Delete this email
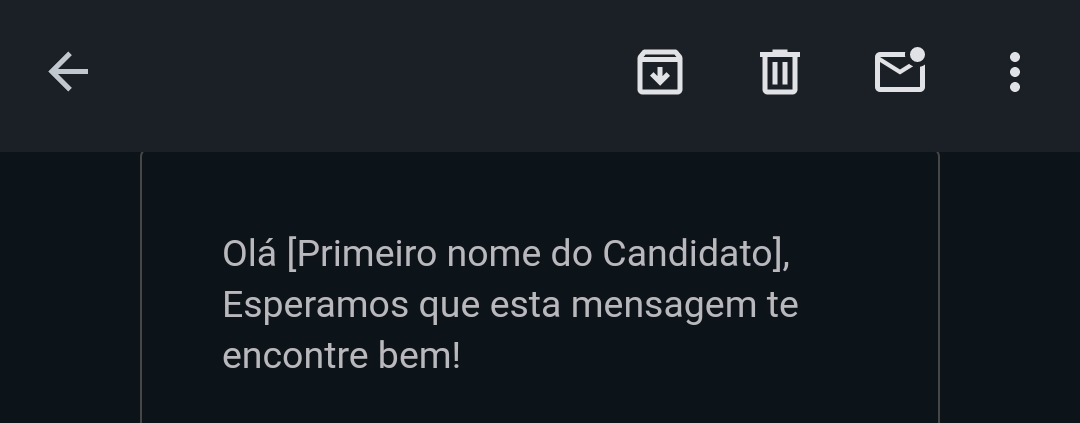This screenshot has height=423, width=1080. (779, 72)
